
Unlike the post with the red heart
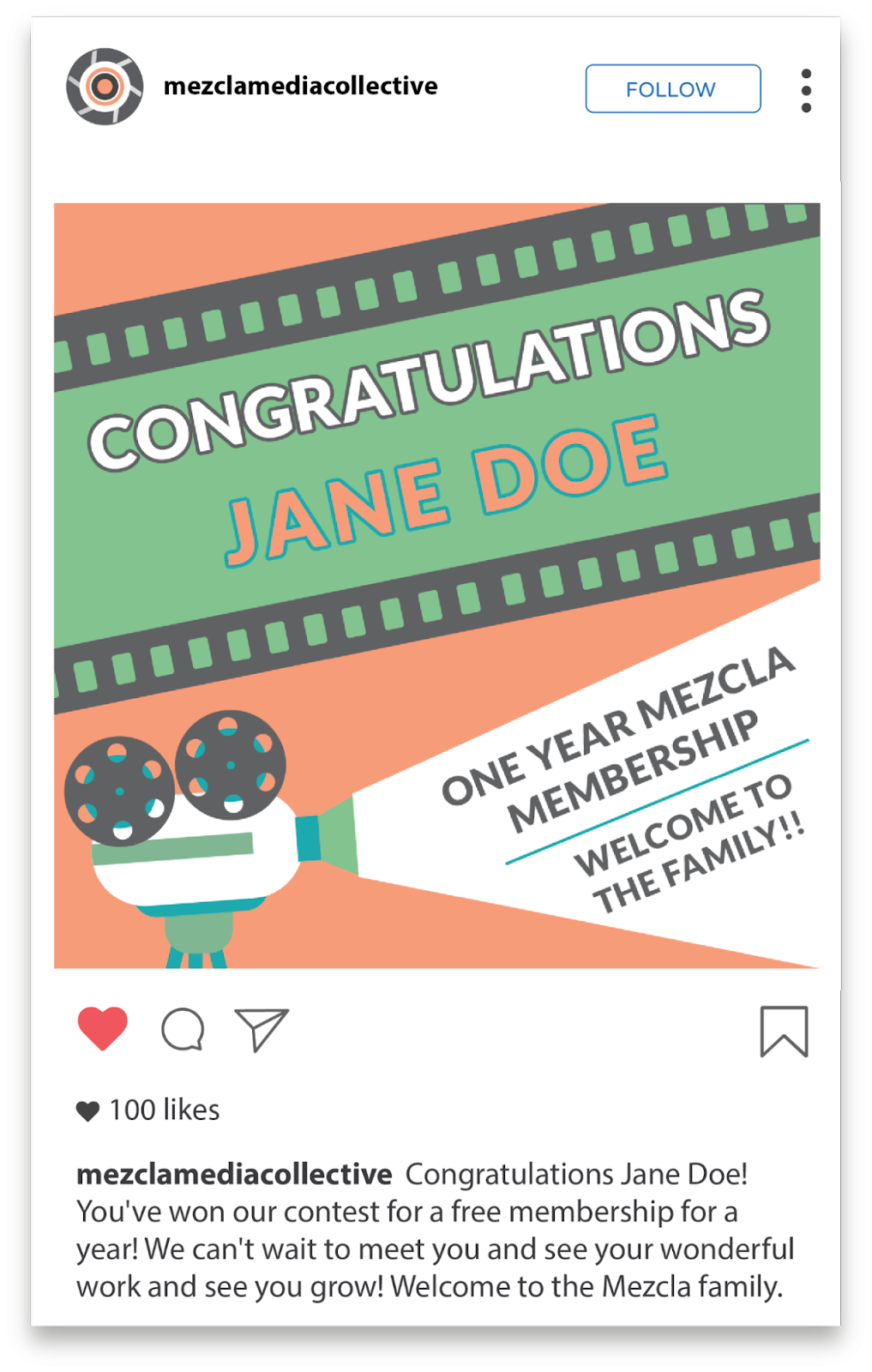[103, 1028]
